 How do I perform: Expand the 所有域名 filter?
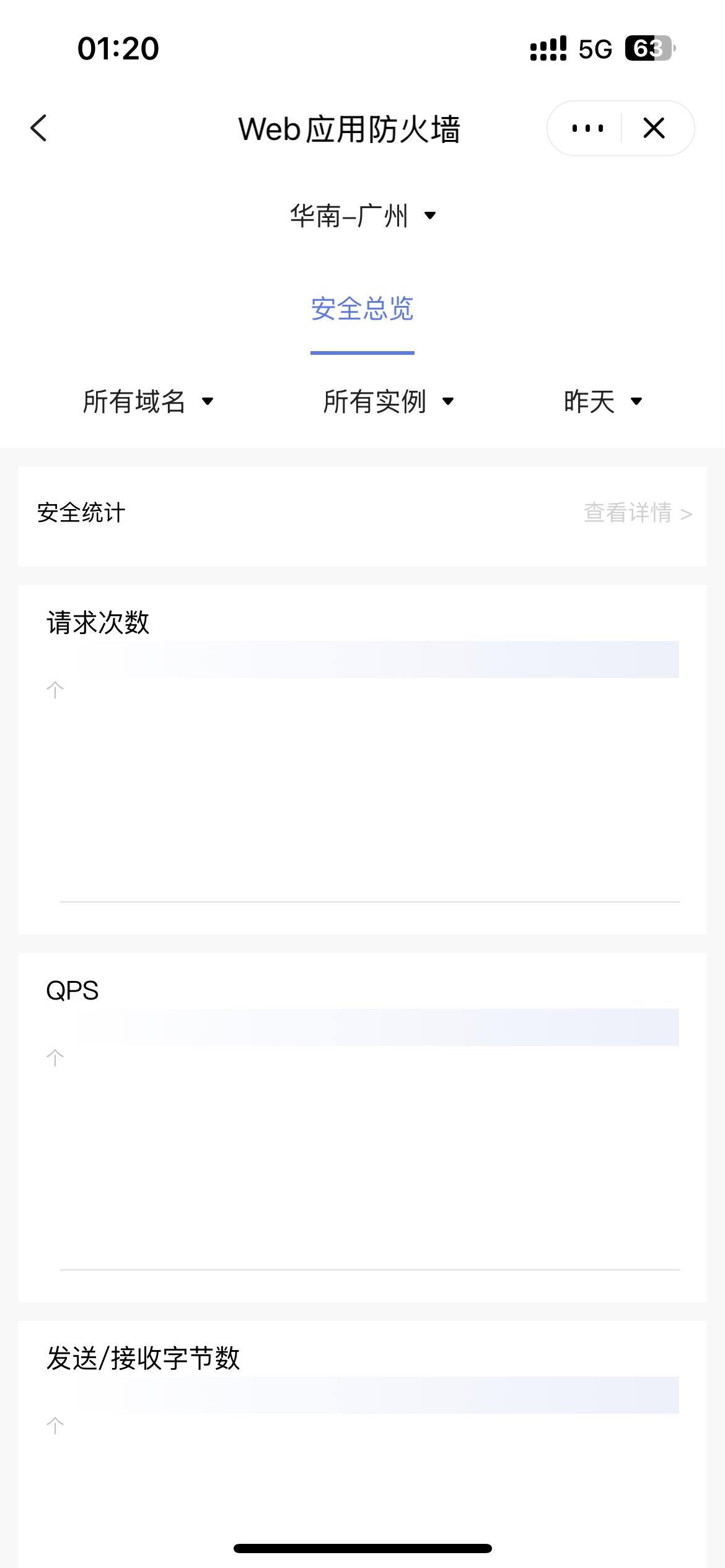149,401
